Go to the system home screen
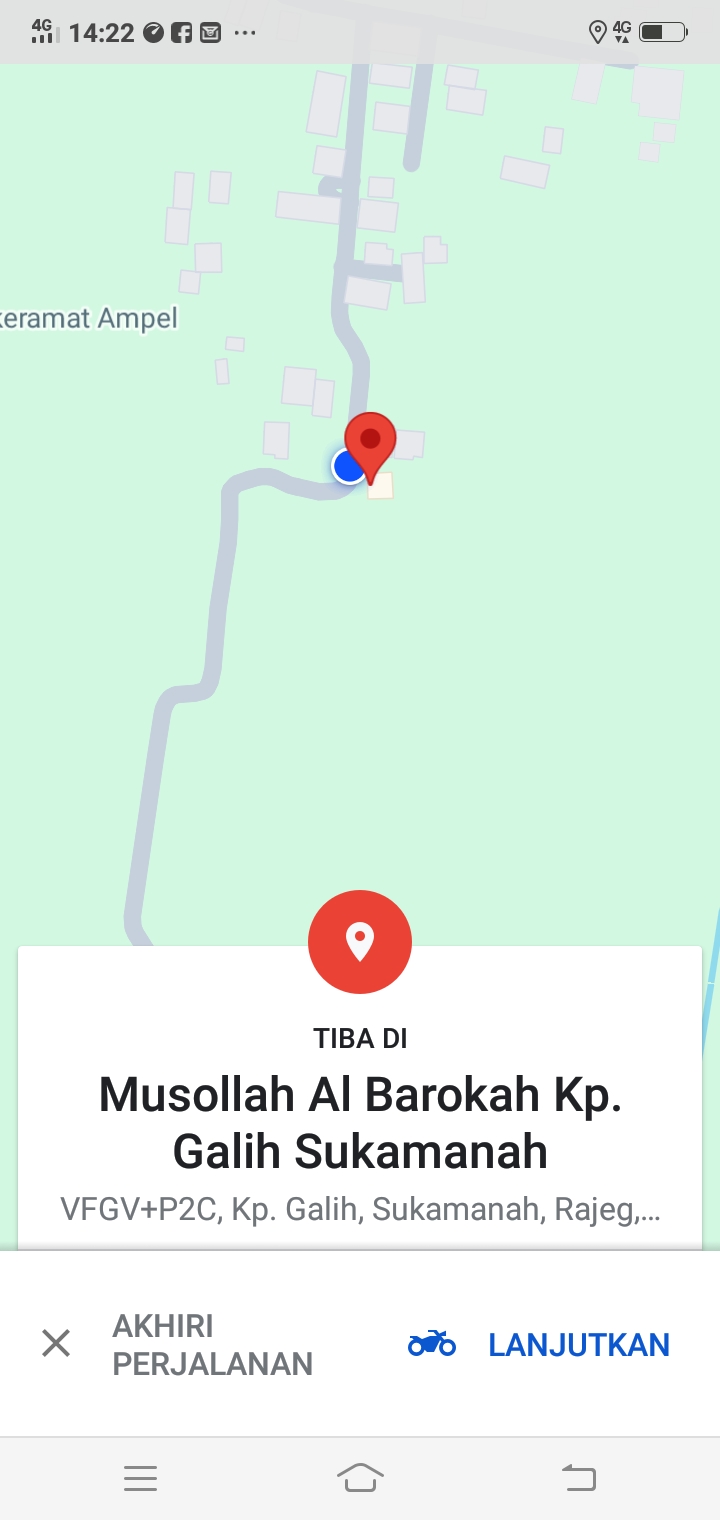720x1520 pixels. [360, 1477]
